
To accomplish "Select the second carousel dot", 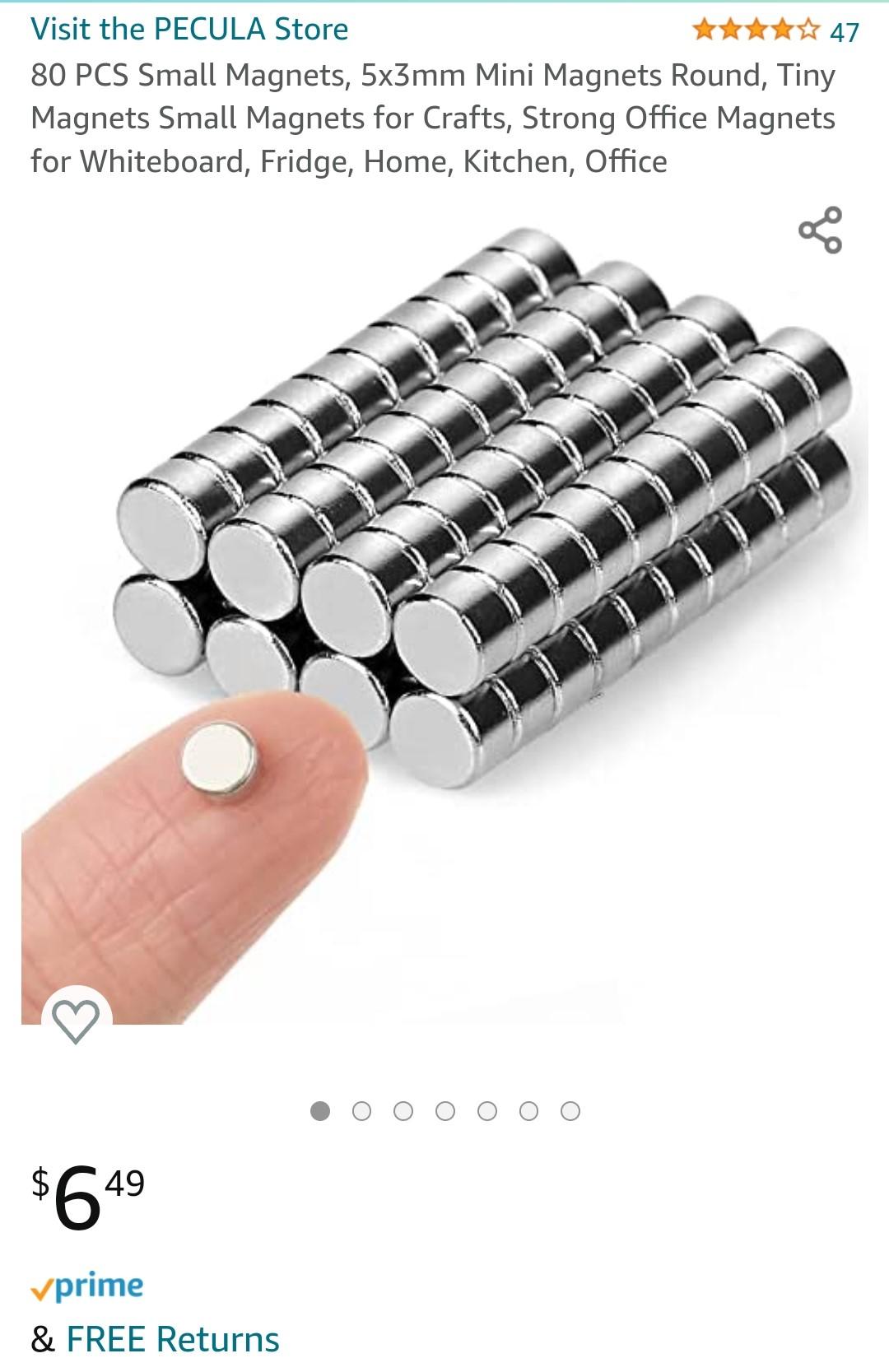I will pos(361,1109).
